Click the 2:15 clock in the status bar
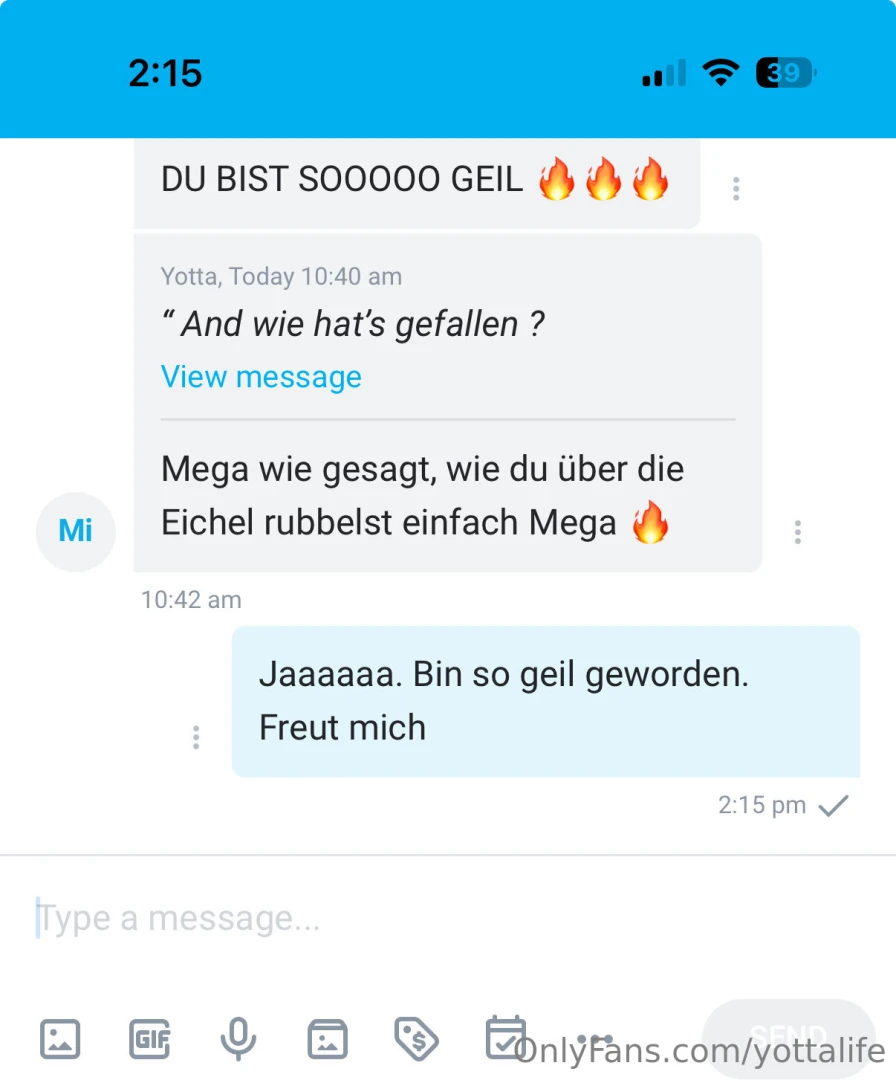 point(166,71)
